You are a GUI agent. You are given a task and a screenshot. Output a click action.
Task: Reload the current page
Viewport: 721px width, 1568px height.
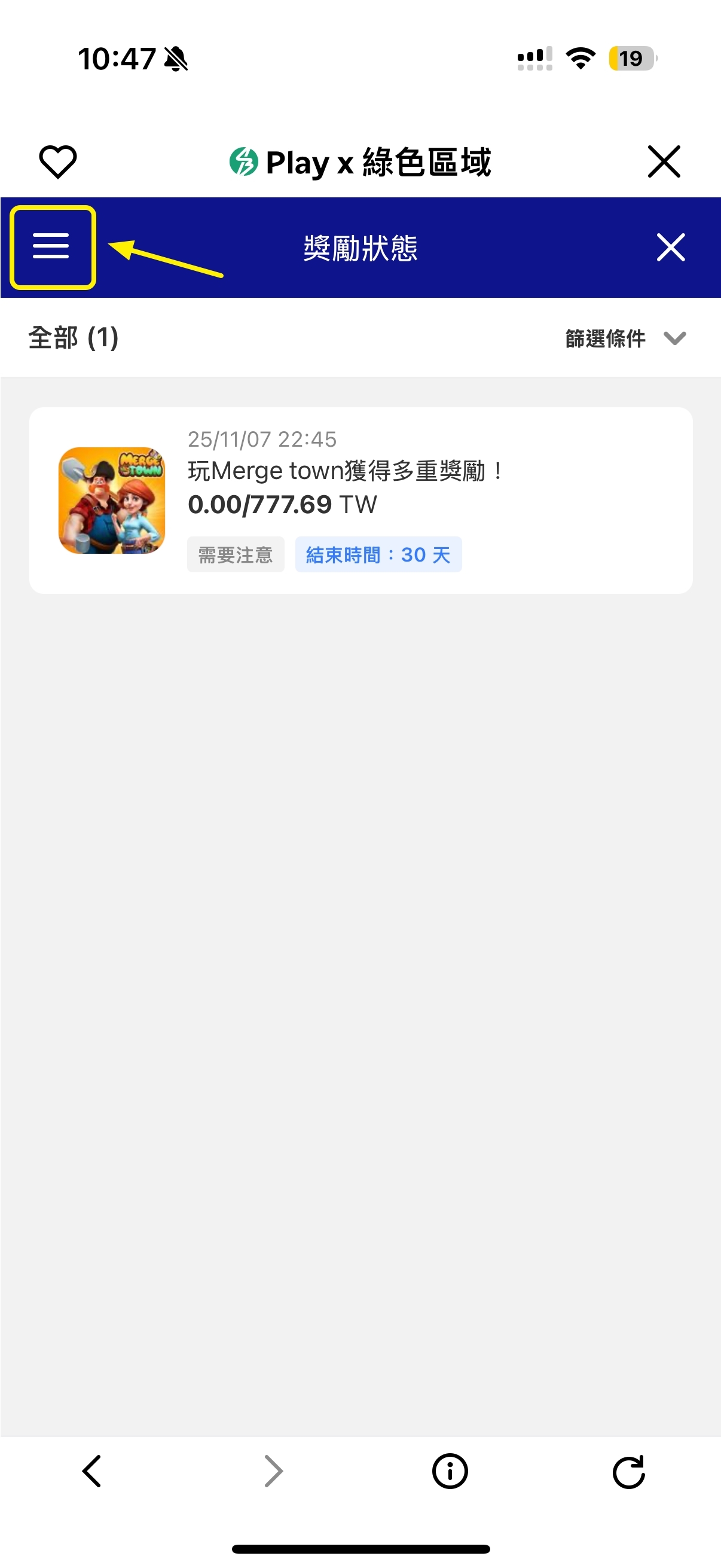(628, 1471)
